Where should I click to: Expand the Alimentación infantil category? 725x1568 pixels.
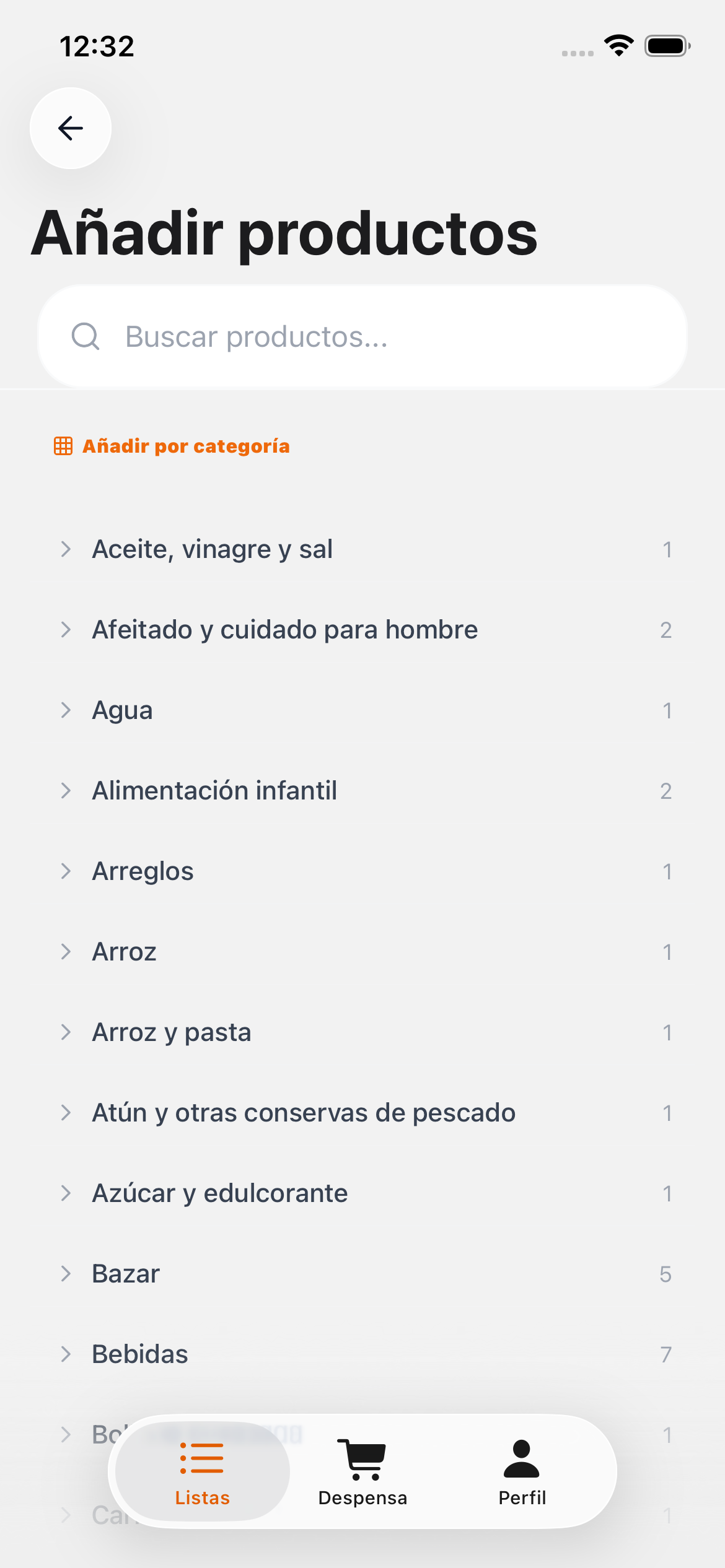214,791
